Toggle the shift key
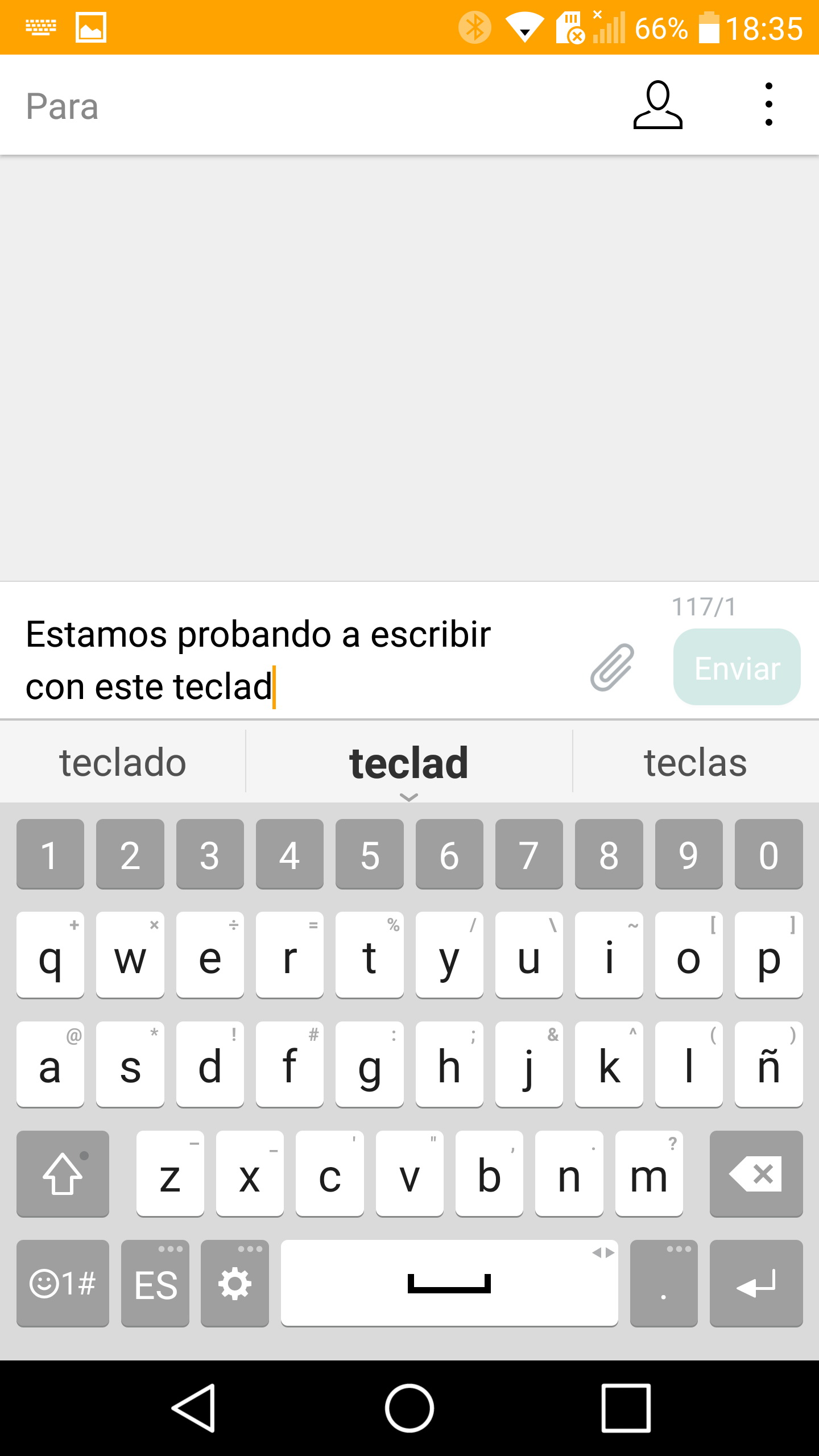 pyautogui.click(x=63, y=1174)
